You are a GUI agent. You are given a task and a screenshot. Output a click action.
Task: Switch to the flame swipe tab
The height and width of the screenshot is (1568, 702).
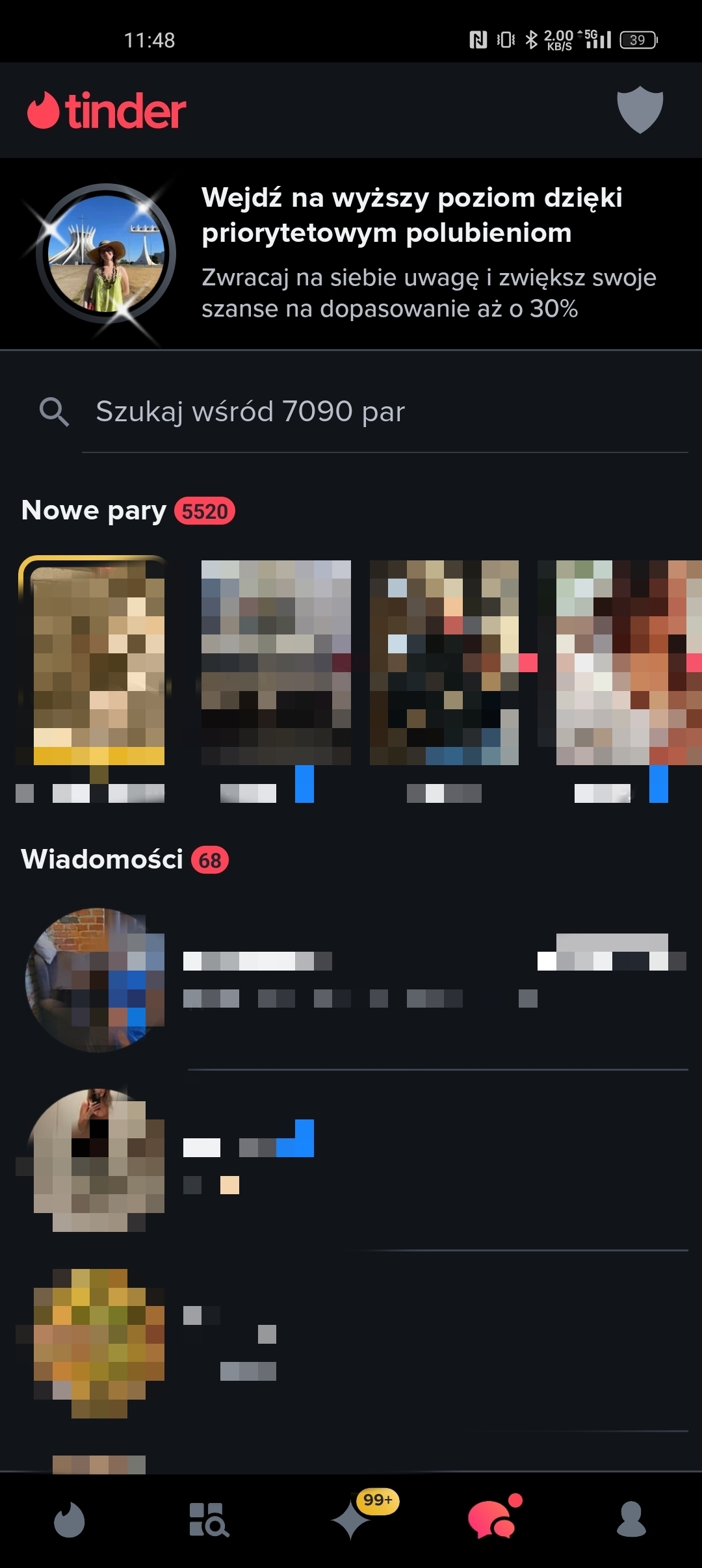point(70,1519)
